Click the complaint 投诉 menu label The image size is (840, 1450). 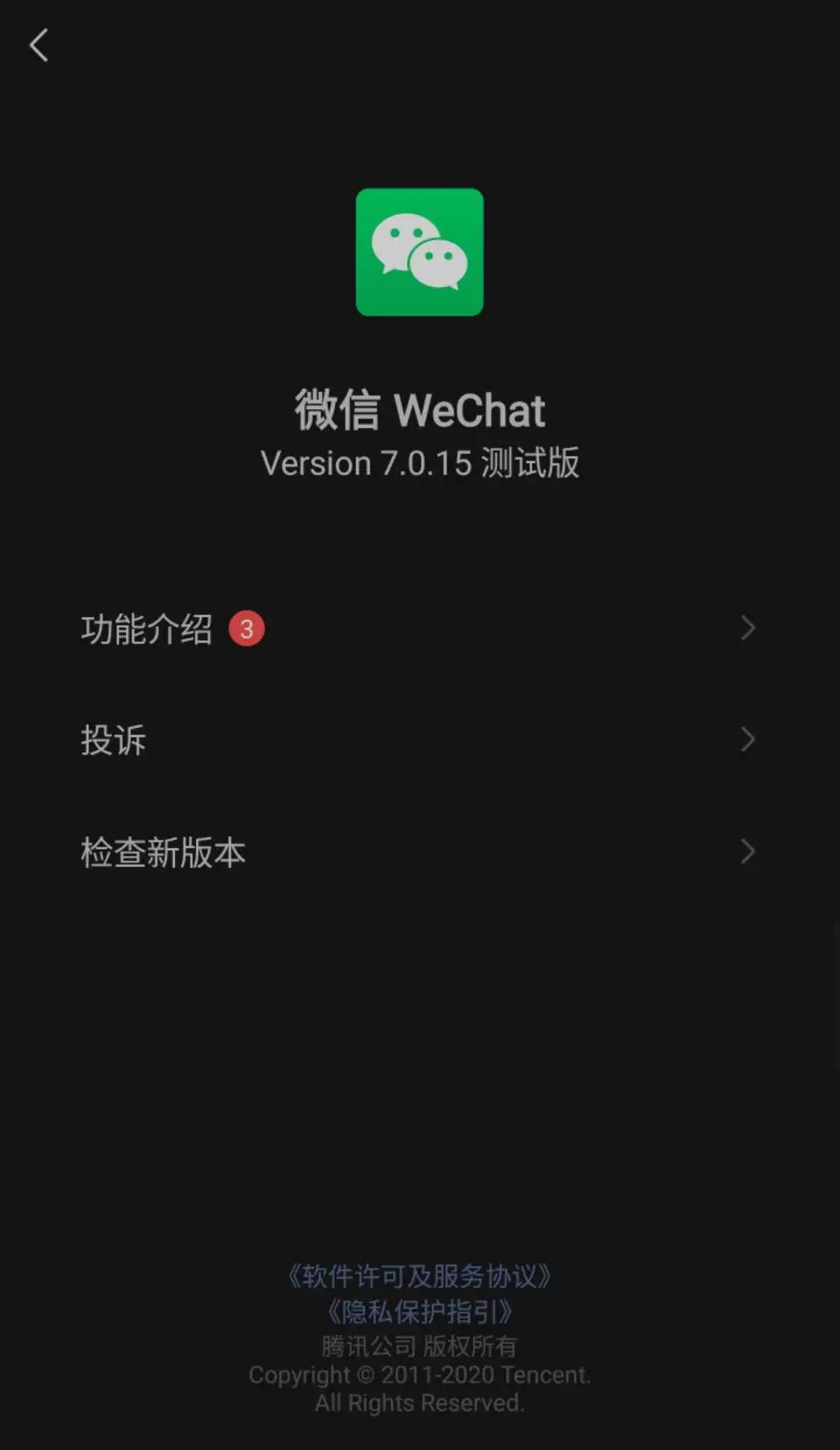(114, 740)
